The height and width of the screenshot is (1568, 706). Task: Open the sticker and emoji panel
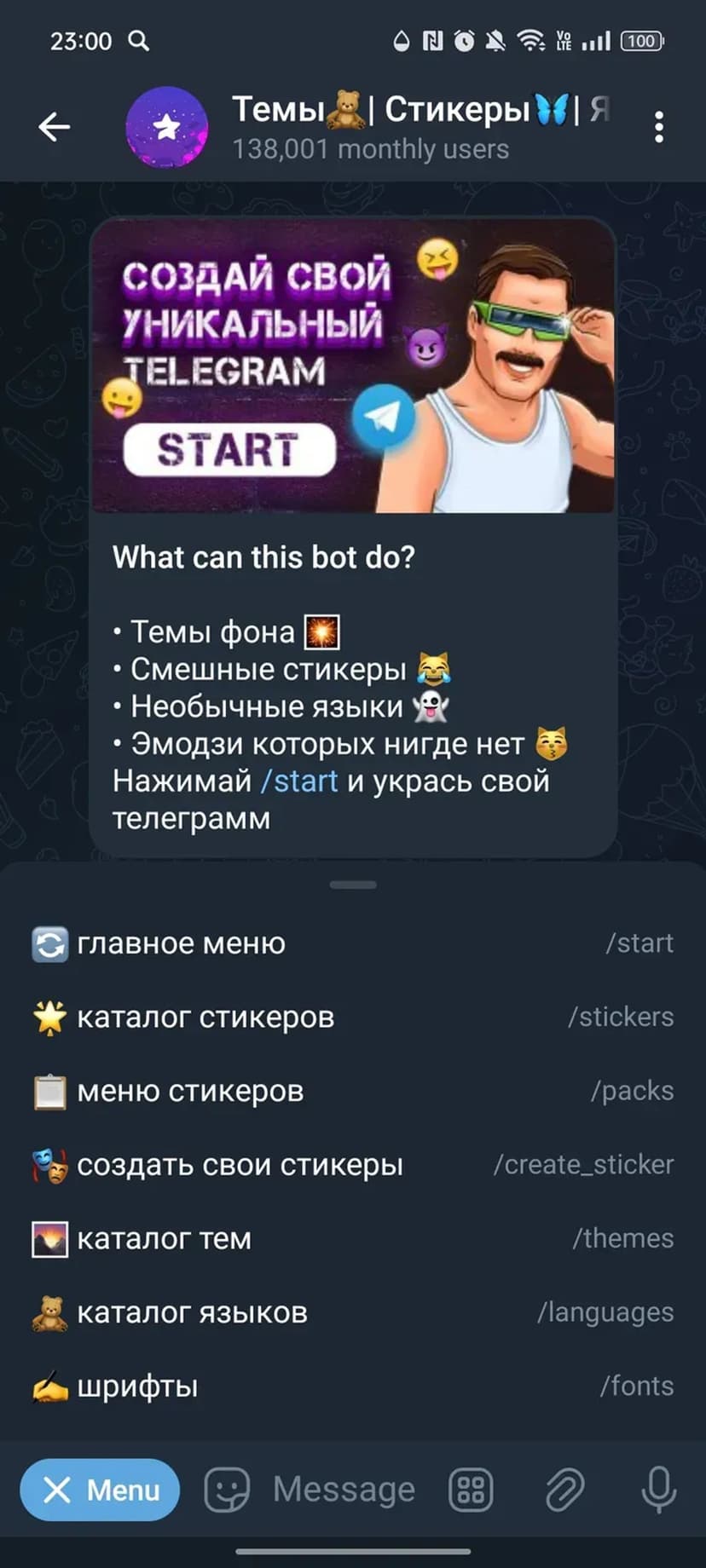pos(227,1490)
